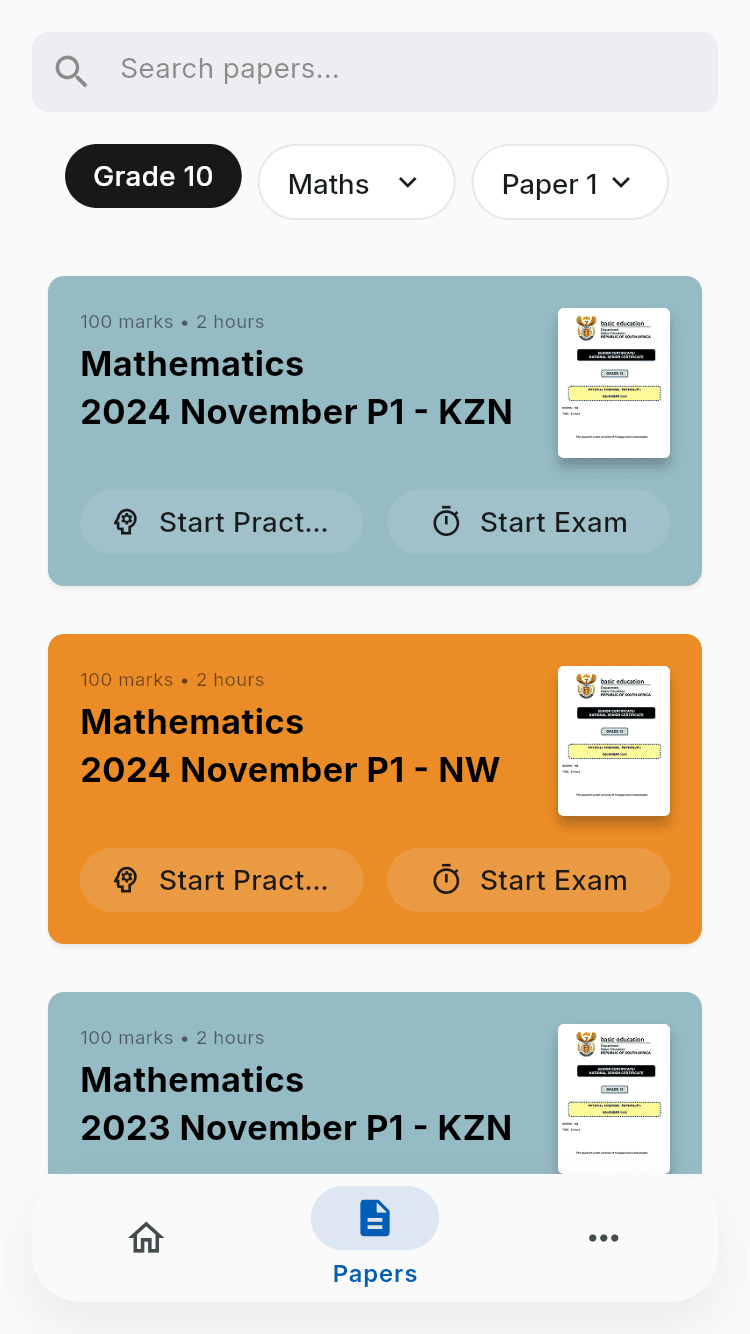750x1334 pixels.
Task: Switch to the Papers tab
Action: click(375, 1238)
